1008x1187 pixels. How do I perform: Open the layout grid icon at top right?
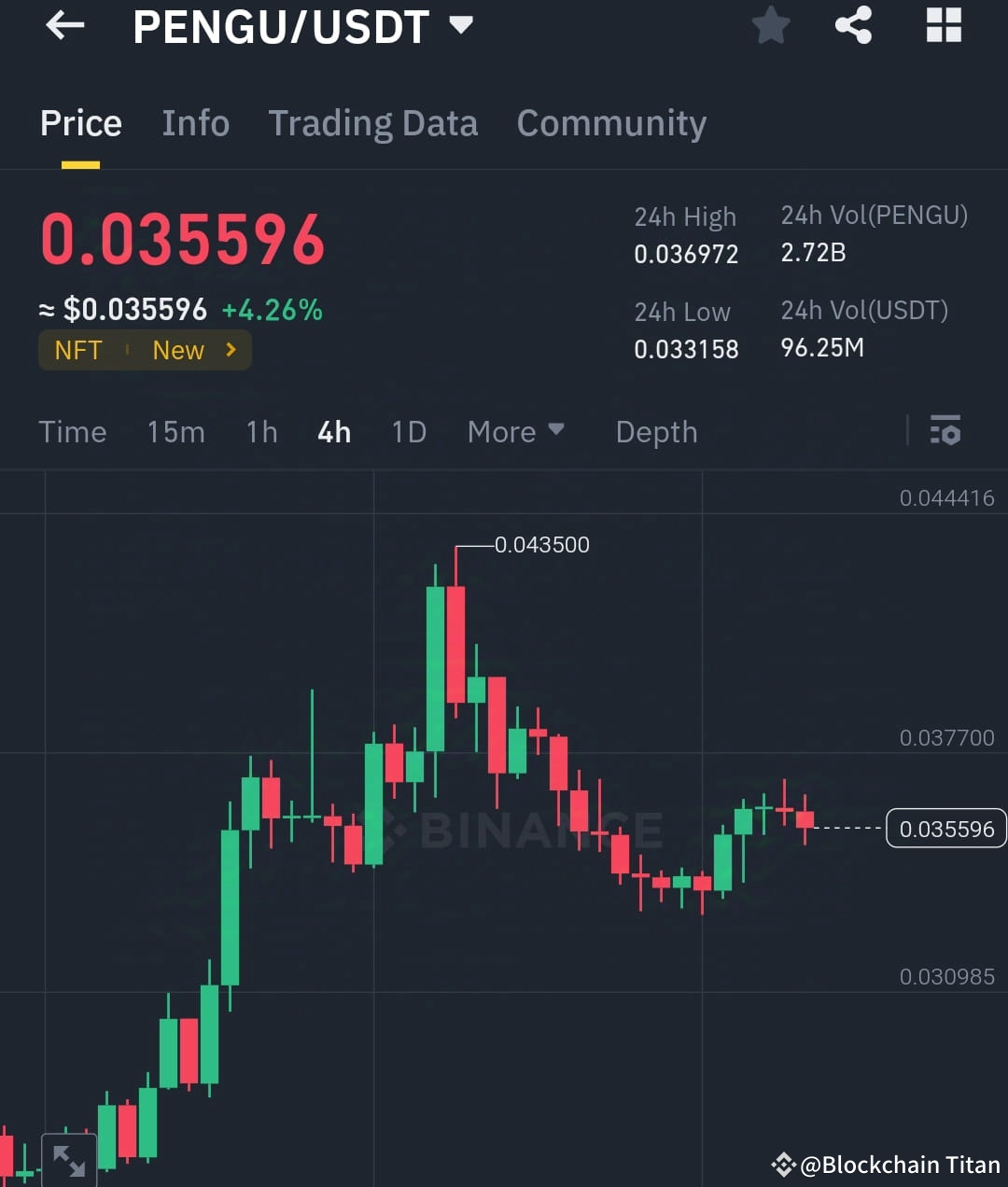pos(943,25)
